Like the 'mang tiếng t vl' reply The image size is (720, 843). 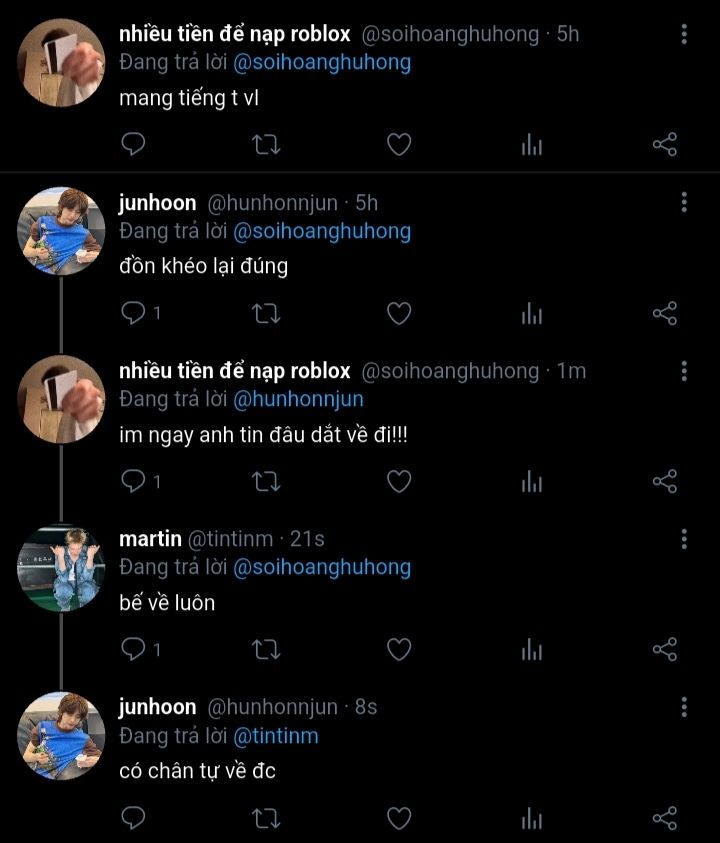pos(399,145)
